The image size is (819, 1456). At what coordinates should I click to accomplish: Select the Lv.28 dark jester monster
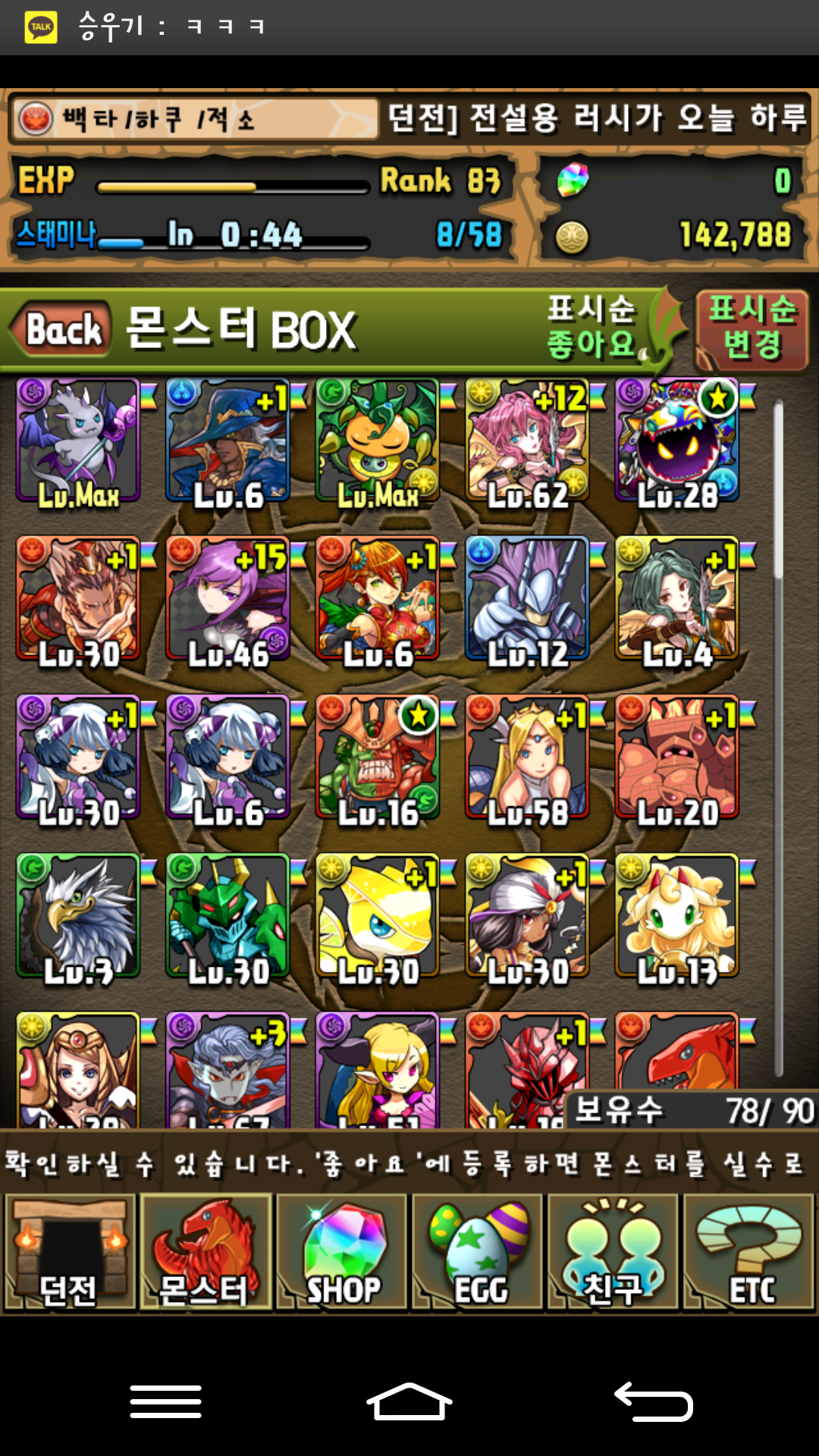pos(677,441)
